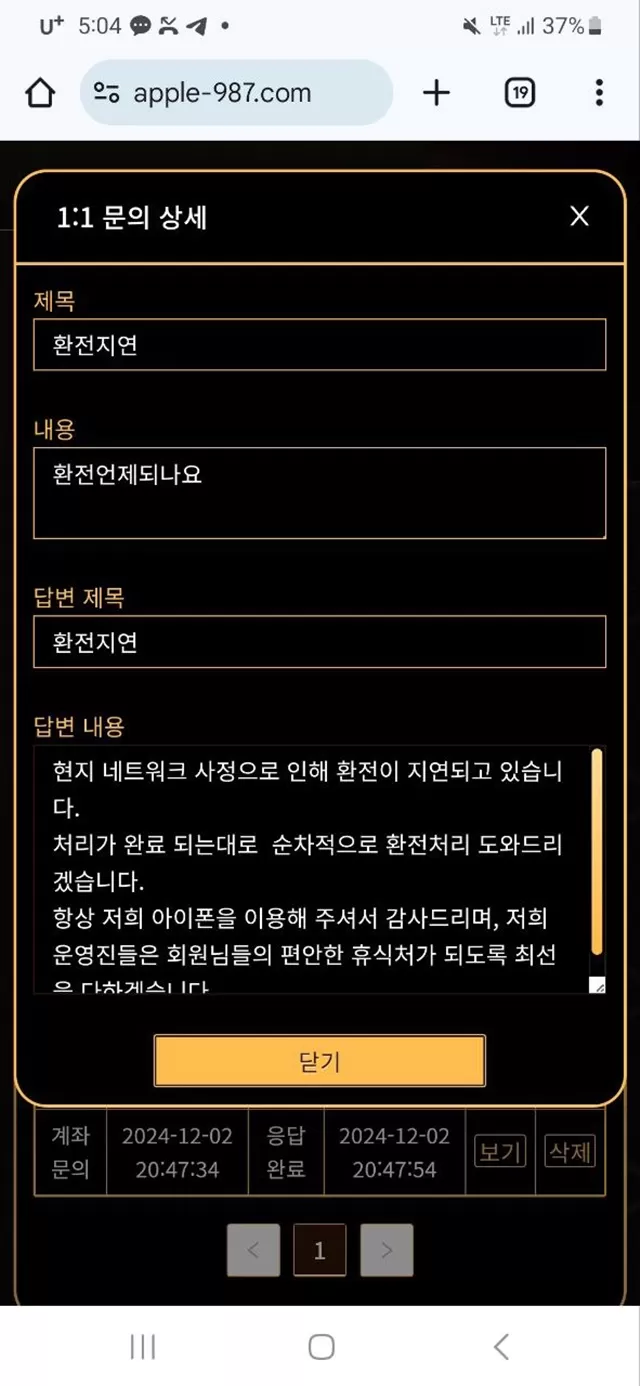This screenshot has height=1386, width=640.
Task: Tap the 닫기 button
Action: click(319, 1061)
